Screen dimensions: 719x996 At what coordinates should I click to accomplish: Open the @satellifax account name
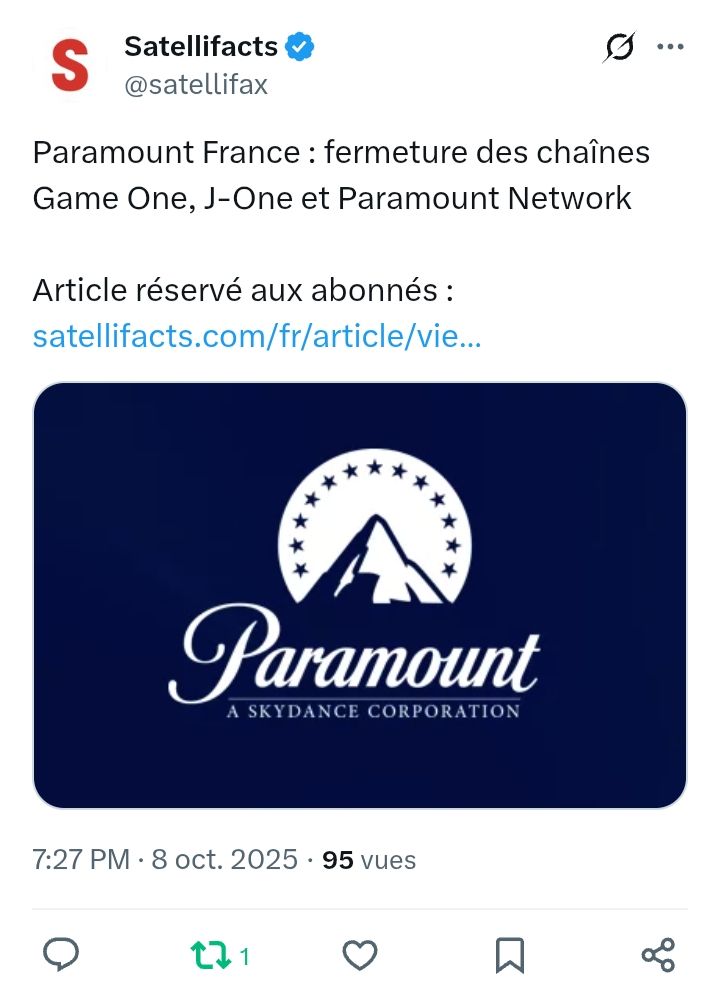coord(196,84)
